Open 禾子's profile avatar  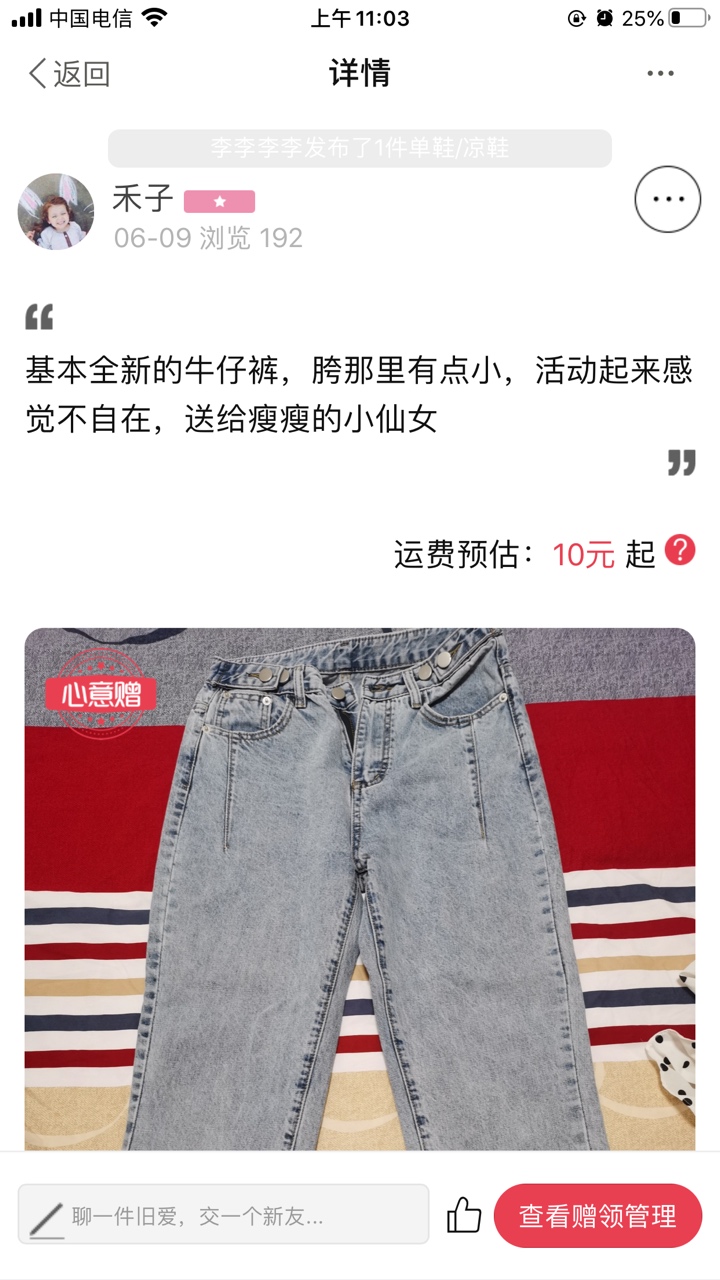pyautogui.click(x=56, y=211)
